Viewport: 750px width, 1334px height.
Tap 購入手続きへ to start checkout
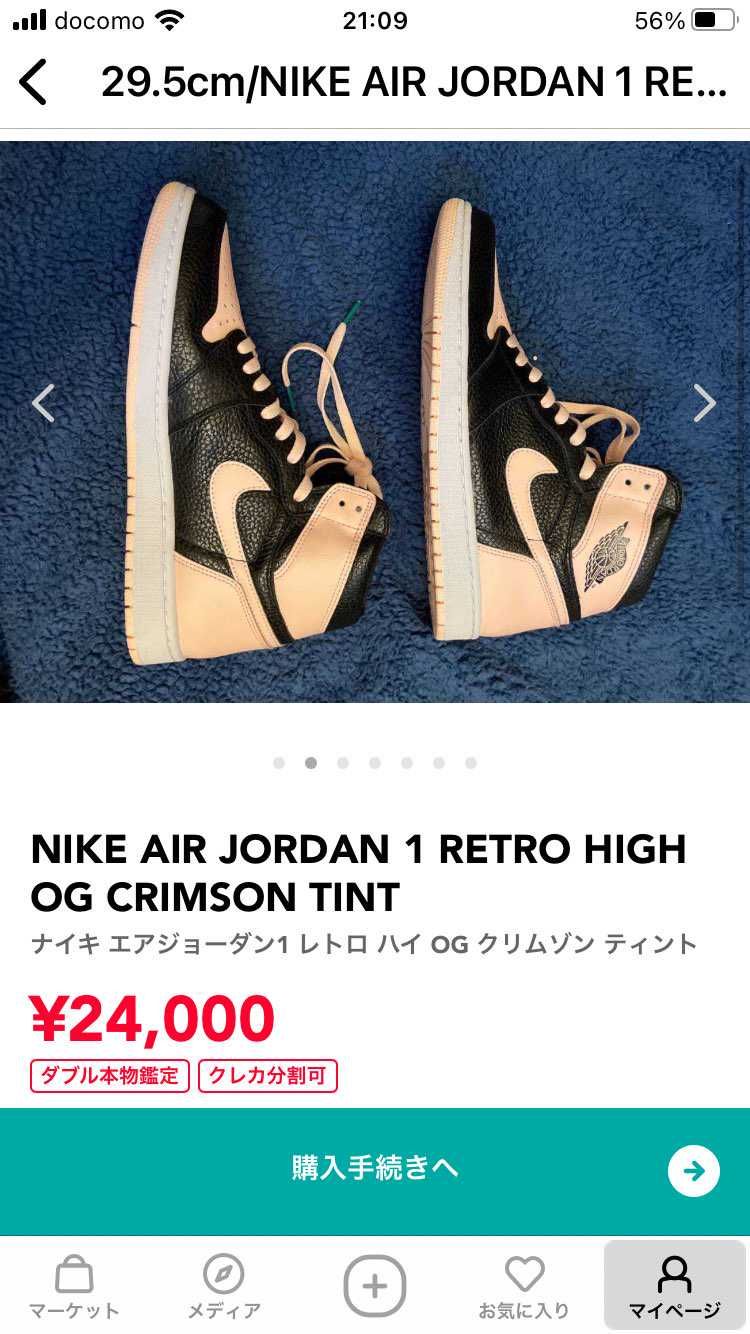(x=375, y=1169)
